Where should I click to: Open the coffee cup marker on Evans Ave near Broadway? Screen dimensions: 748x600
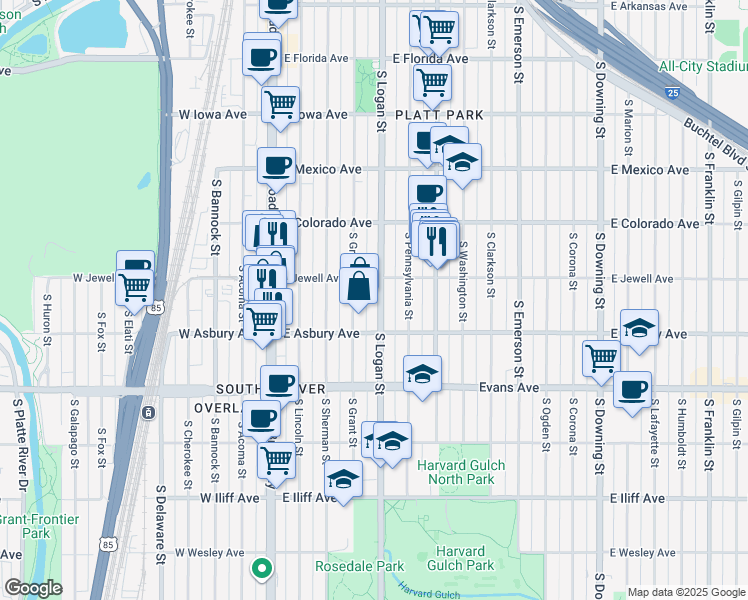279,383
